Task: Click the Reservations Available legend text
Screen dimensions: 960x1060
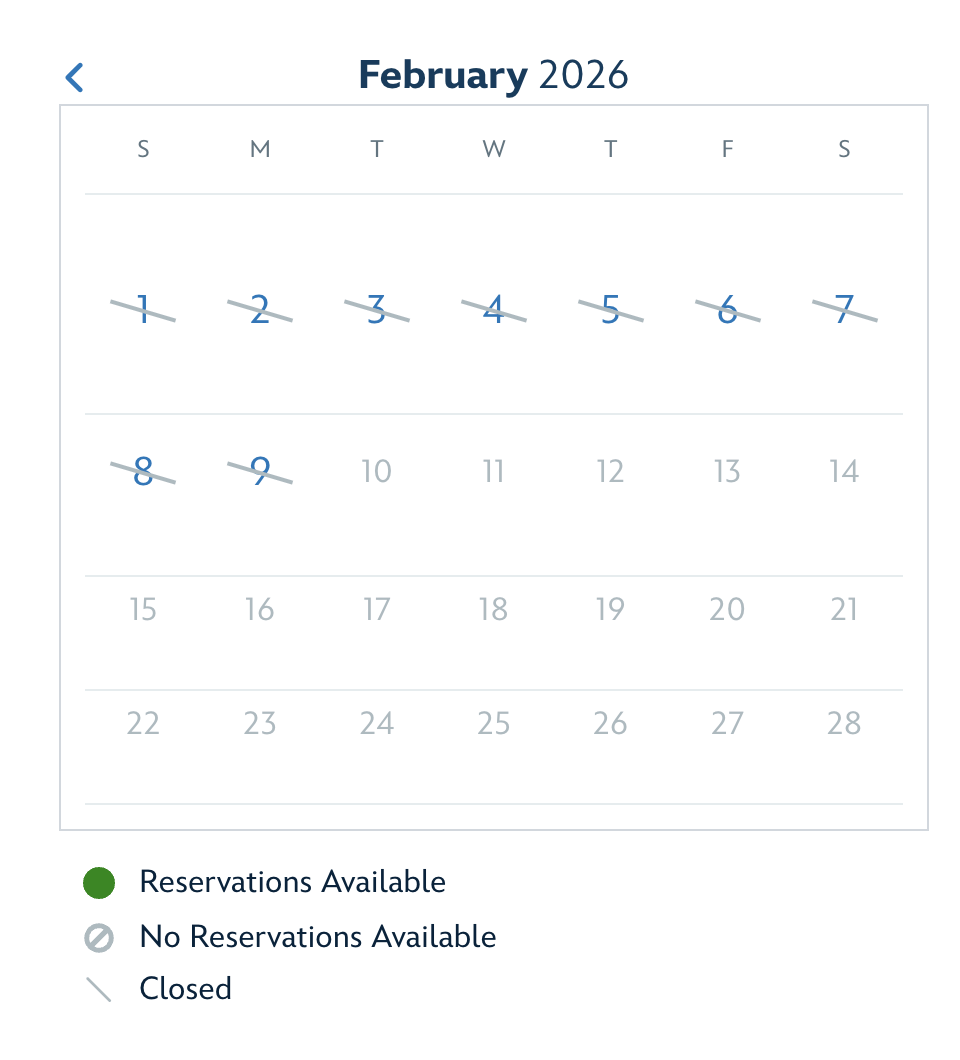Action: pos(293,882)
